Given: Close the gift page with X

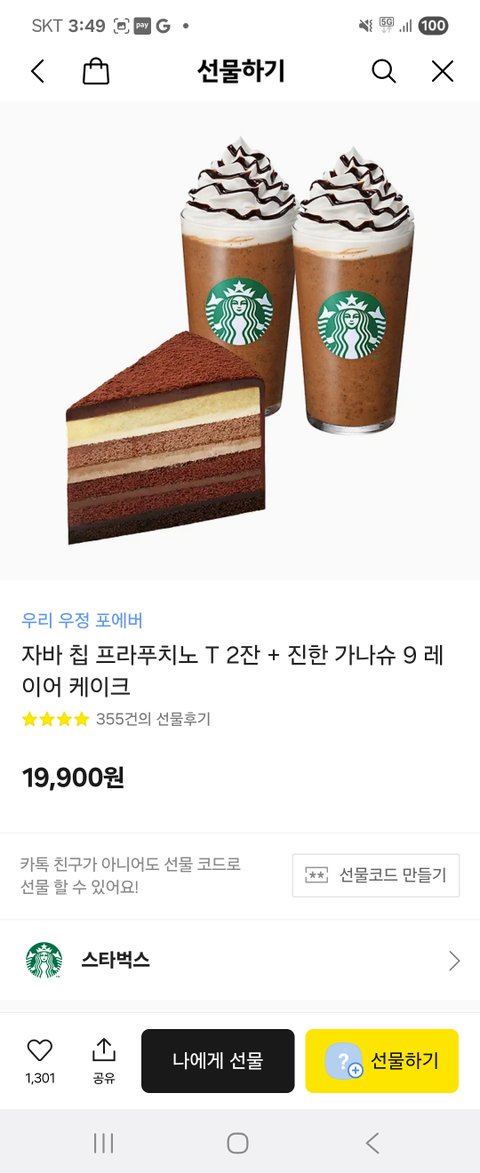Looking at the screenshot, I should 443,72.
